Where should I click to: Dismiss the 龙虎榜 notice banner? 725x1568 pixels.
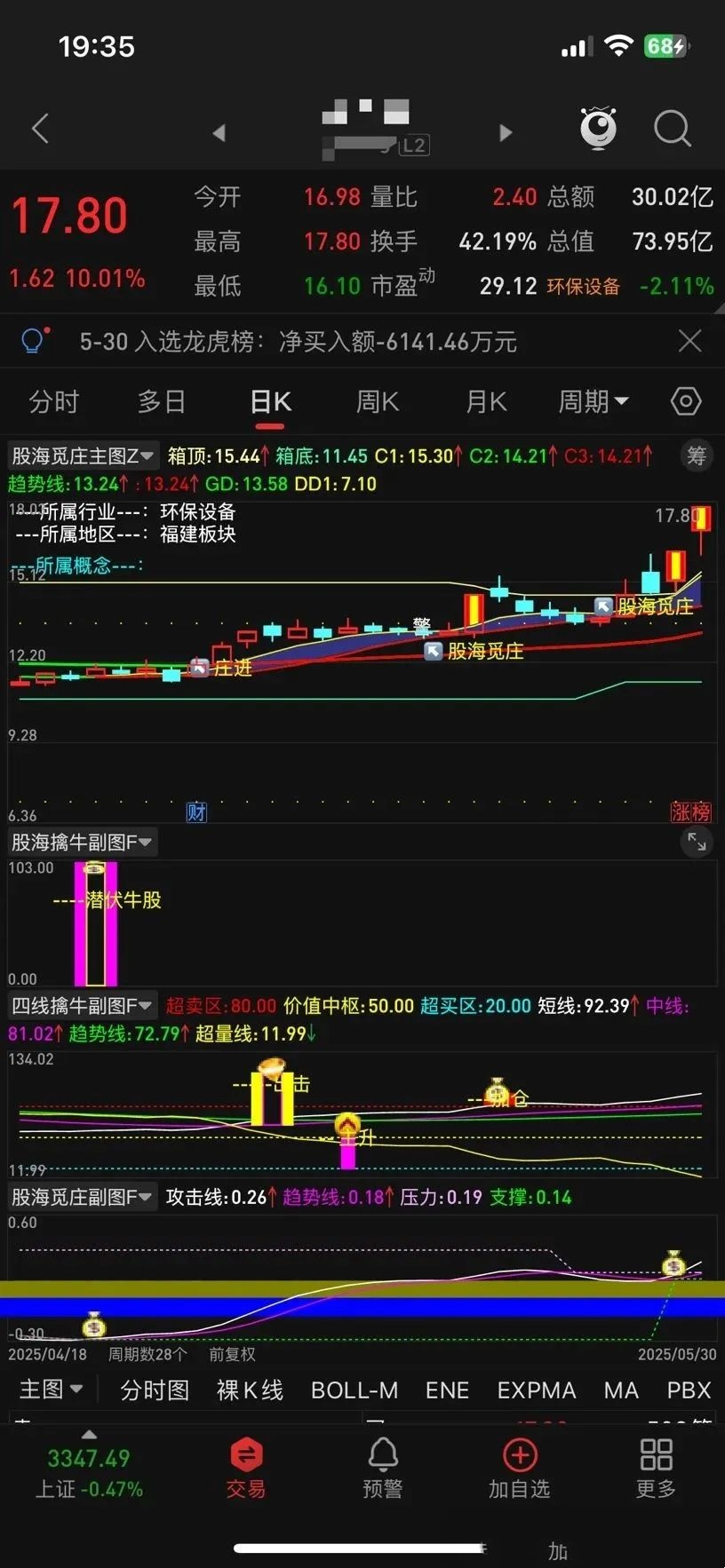[x=689, y=341]
